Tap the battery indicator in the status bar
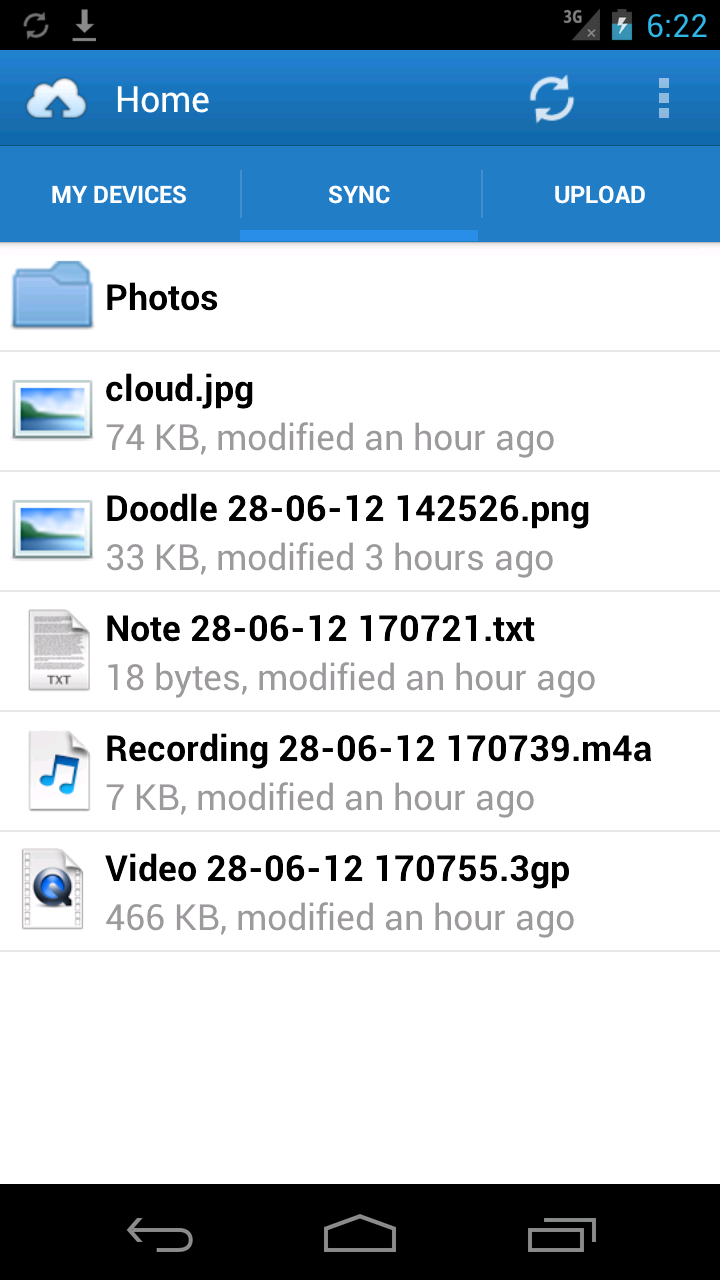This screenshot has height=1280, width=720. (x=621, y=24)
